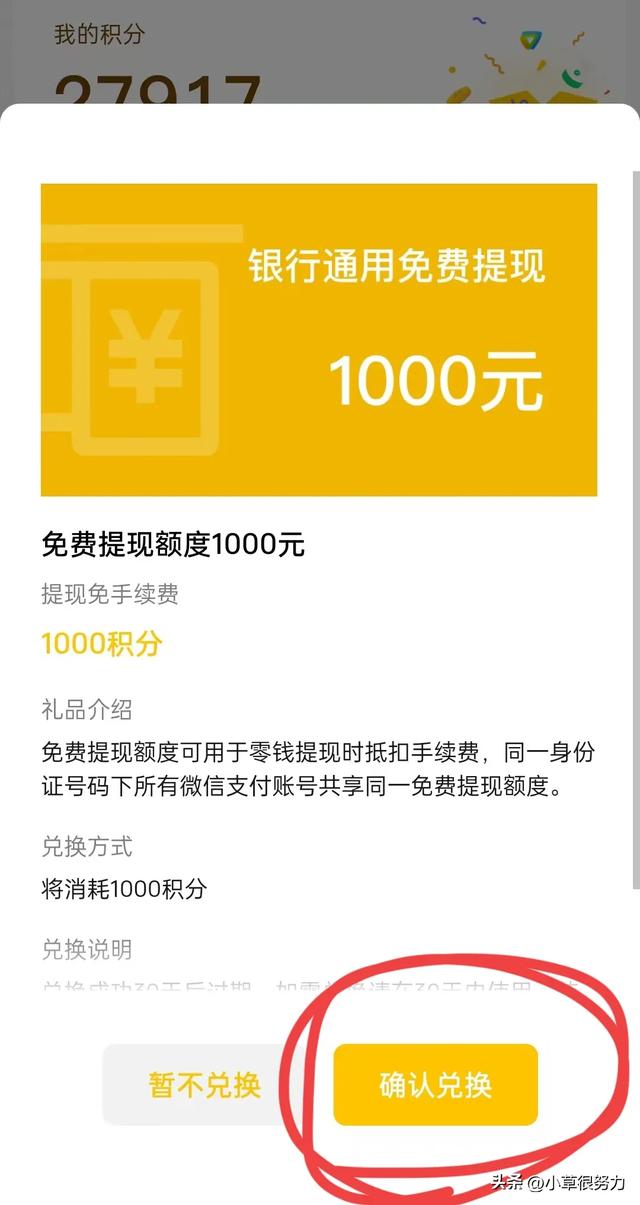Tap 暂不兑换 to cancel the exchange
The width and height of the screenshot is (640, 1205).
pyautogui.click(x=205, y=1085)
